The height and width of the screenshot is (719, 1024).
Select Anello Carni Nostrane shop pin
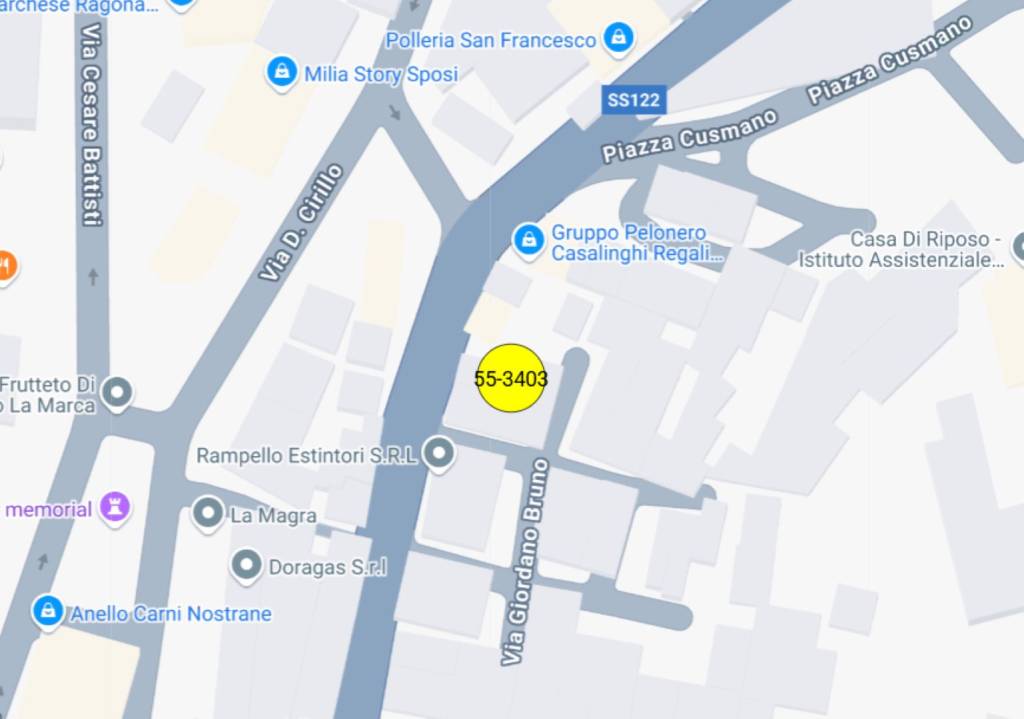coord(48,611)
